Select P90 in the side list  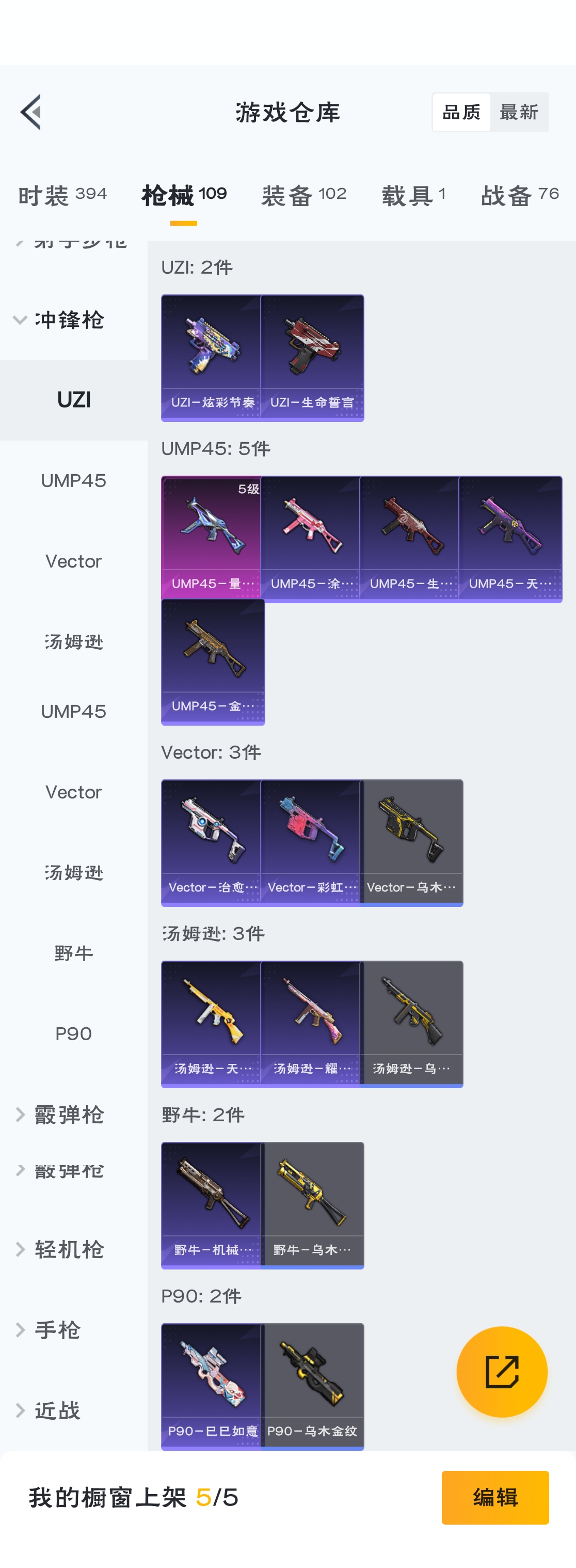[x=74, y=1033]
